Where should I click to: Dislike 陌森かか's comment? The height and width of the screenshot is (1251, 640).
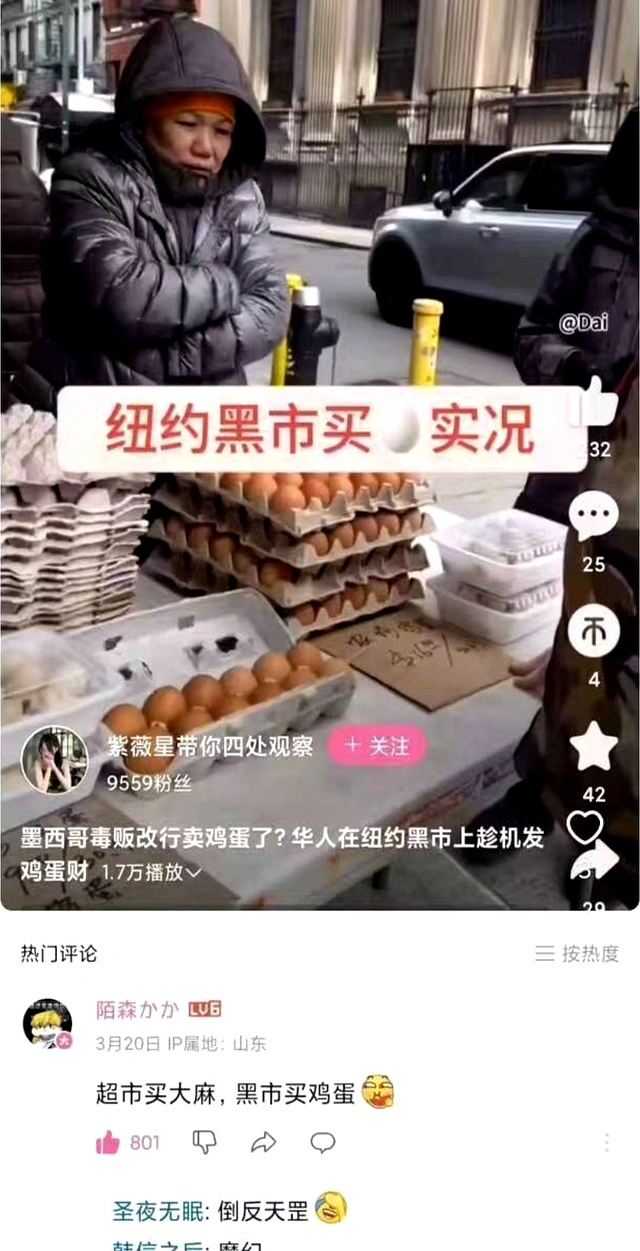pyautogui.click(x=204, y=1142)
